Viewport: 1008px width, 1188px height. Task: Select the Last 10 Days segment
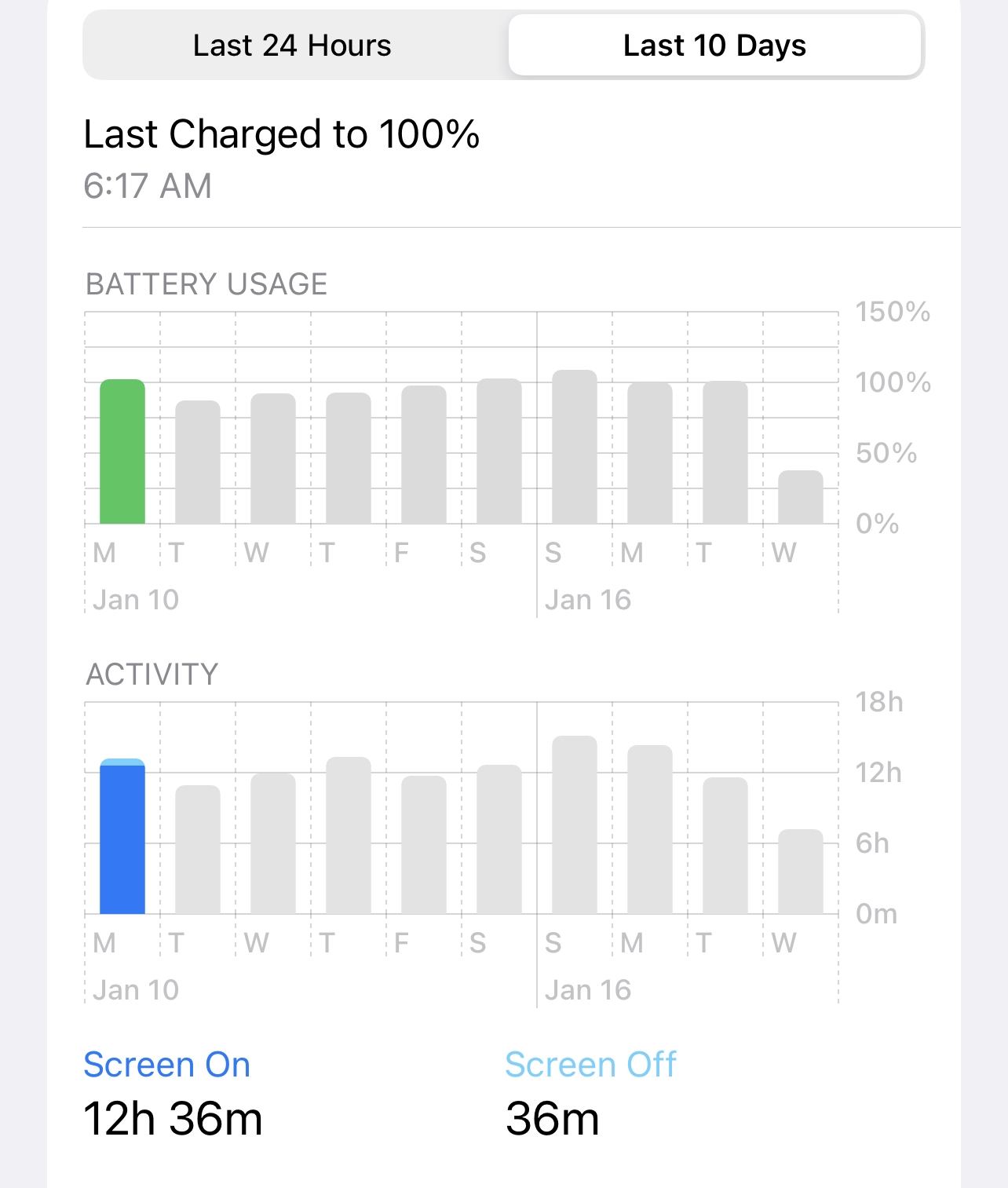(x=714, y=46)
